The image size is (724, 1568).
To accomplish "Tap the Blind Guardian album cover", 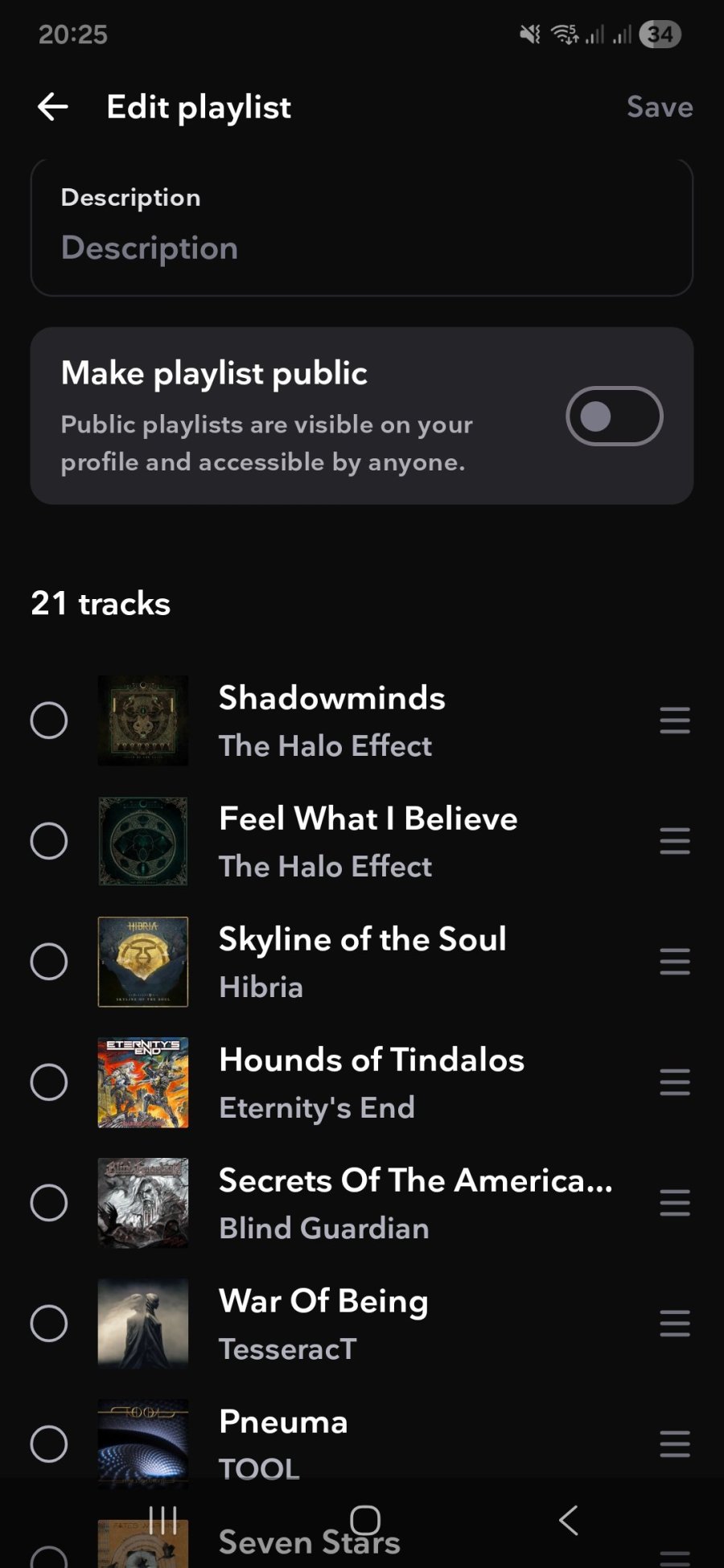I will click(143, 1203).
